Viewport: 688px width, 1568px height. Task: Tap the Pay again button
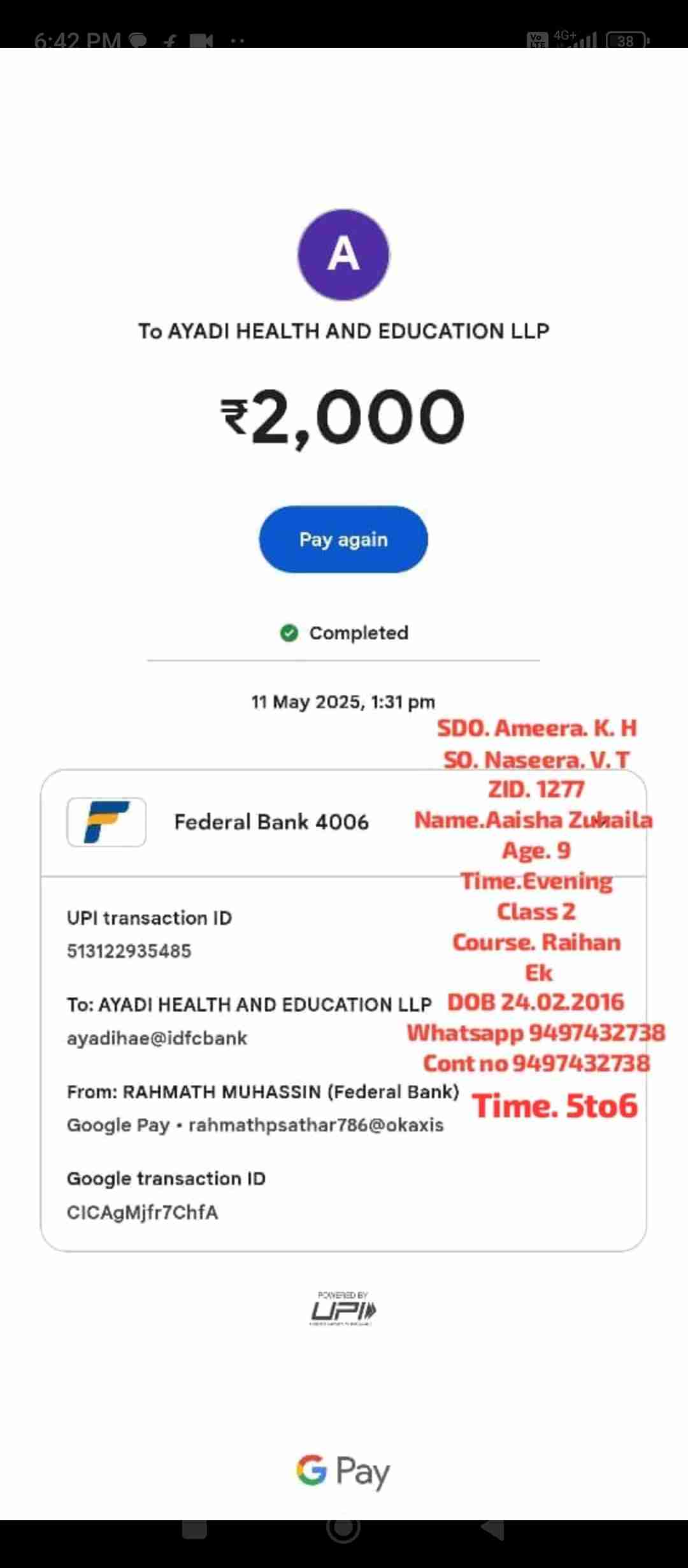(343, 539)
